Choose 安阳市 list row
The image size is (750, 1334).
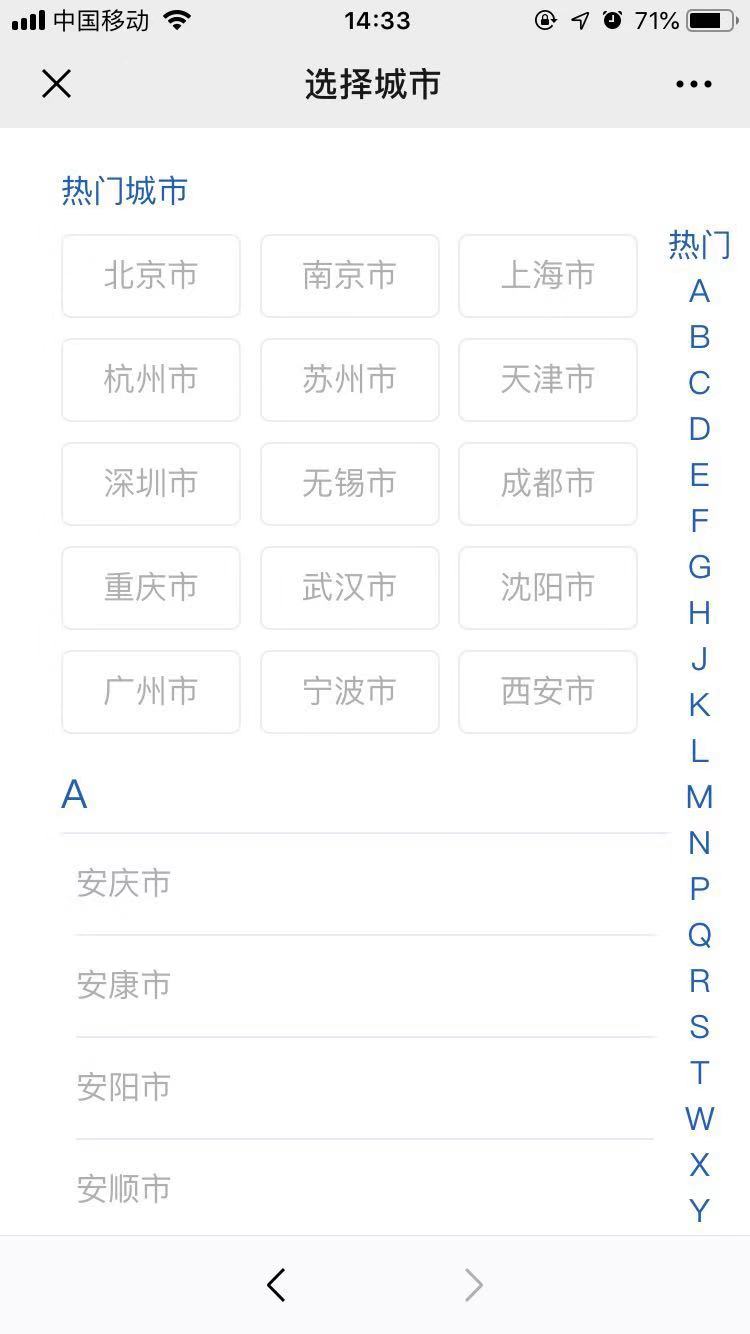tap(365, 1088)
